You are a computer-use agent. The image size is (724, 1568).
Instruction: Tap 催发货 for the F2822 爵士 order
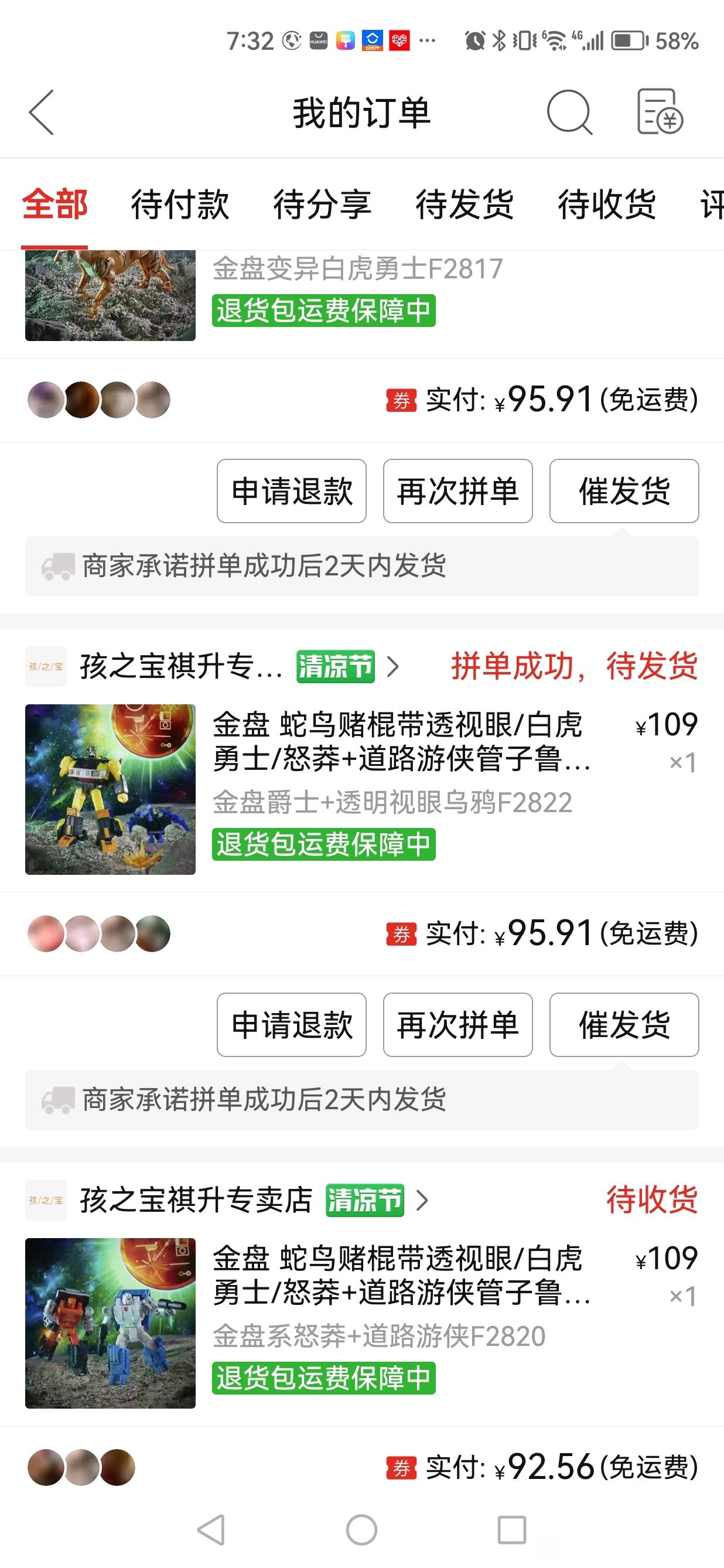pos(624,1025)
